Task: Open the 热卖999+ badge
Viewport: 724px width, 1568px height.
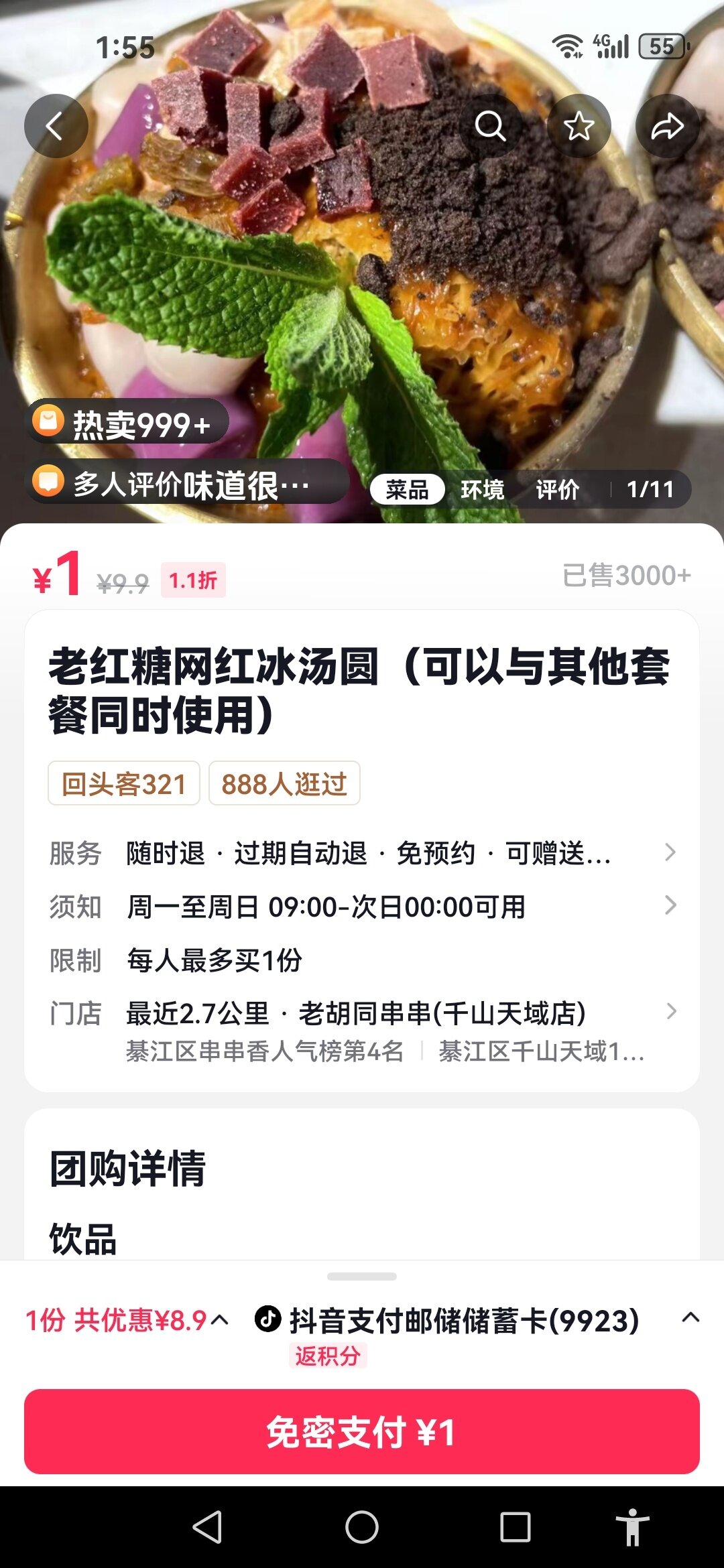Action: (x=127, y=423)
